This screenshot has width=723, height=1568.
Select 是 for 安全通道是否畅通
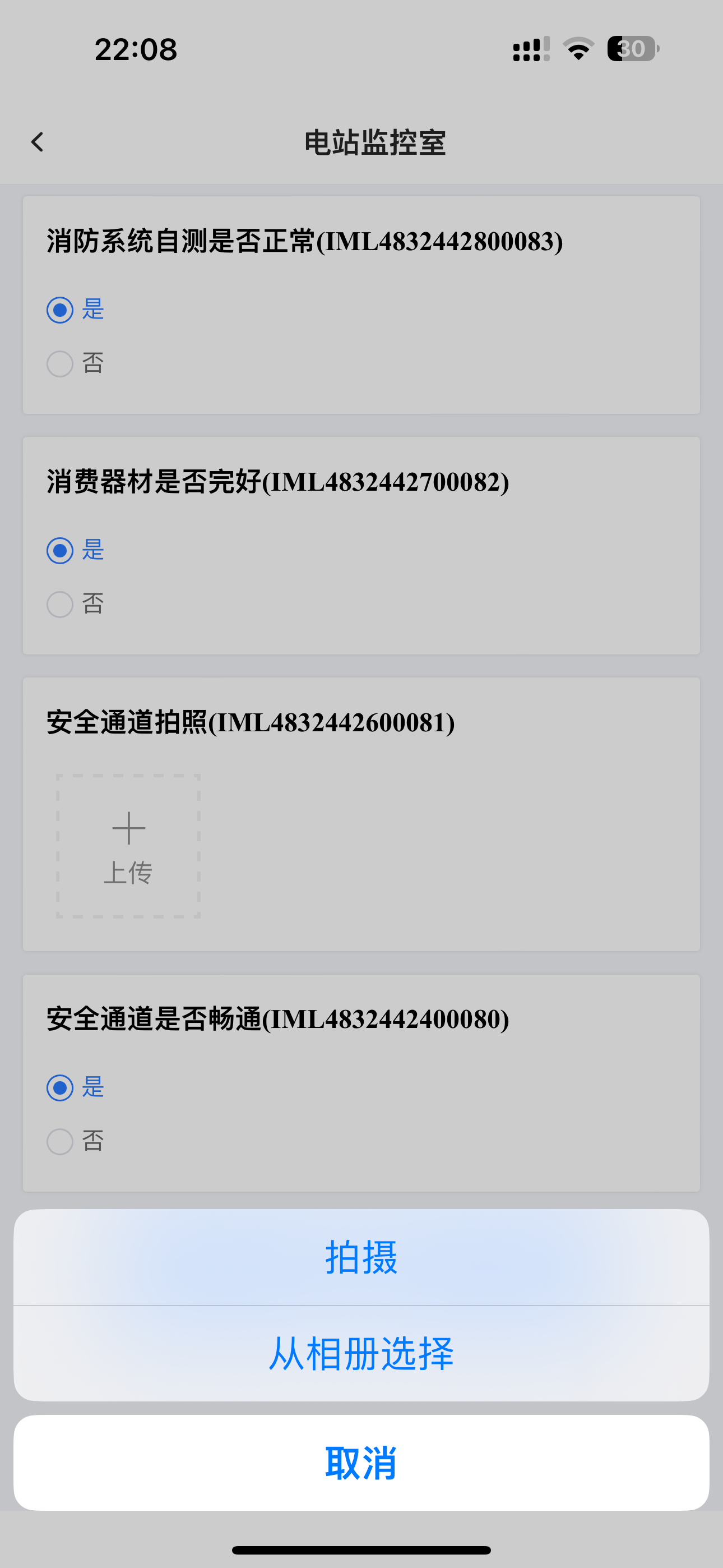[61, 1088]
